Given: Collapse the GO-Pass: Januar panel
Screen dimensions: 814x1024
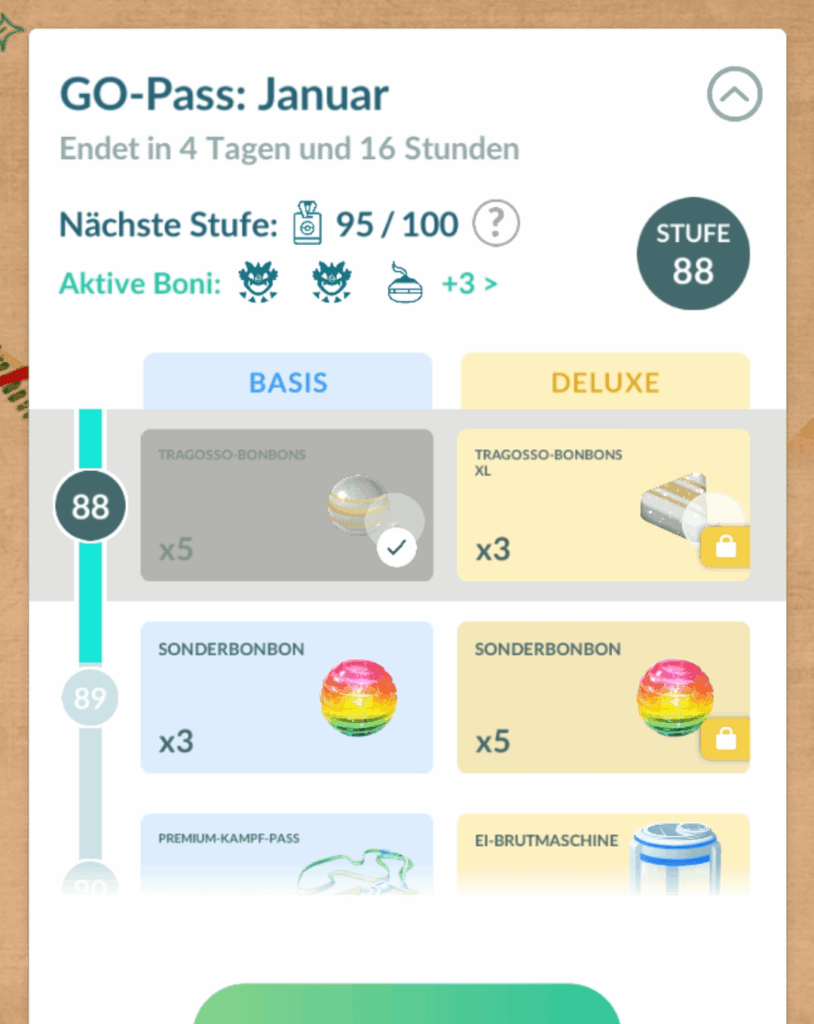Looking at the screenshot, I should (x=735, y=94).
